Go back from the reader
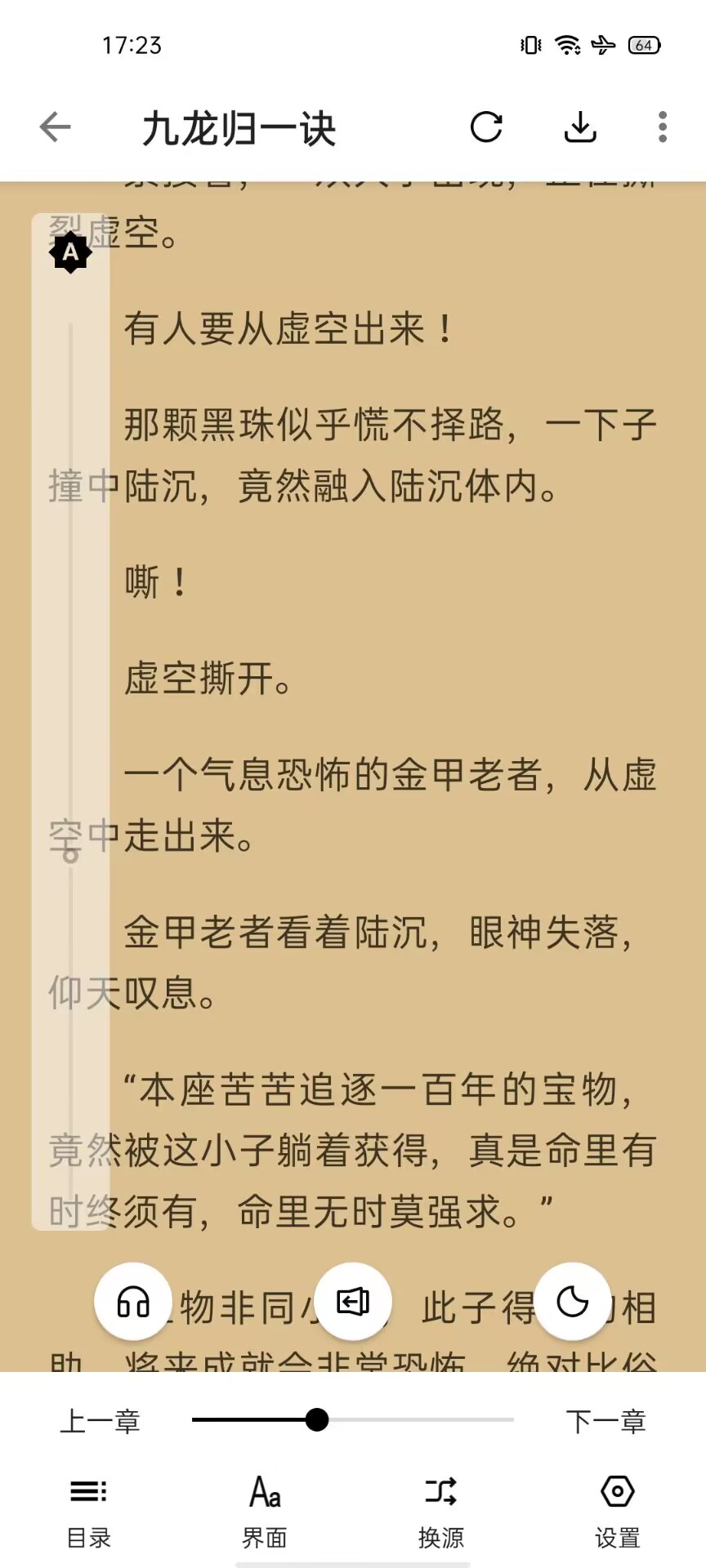 (x=55, y=127)
